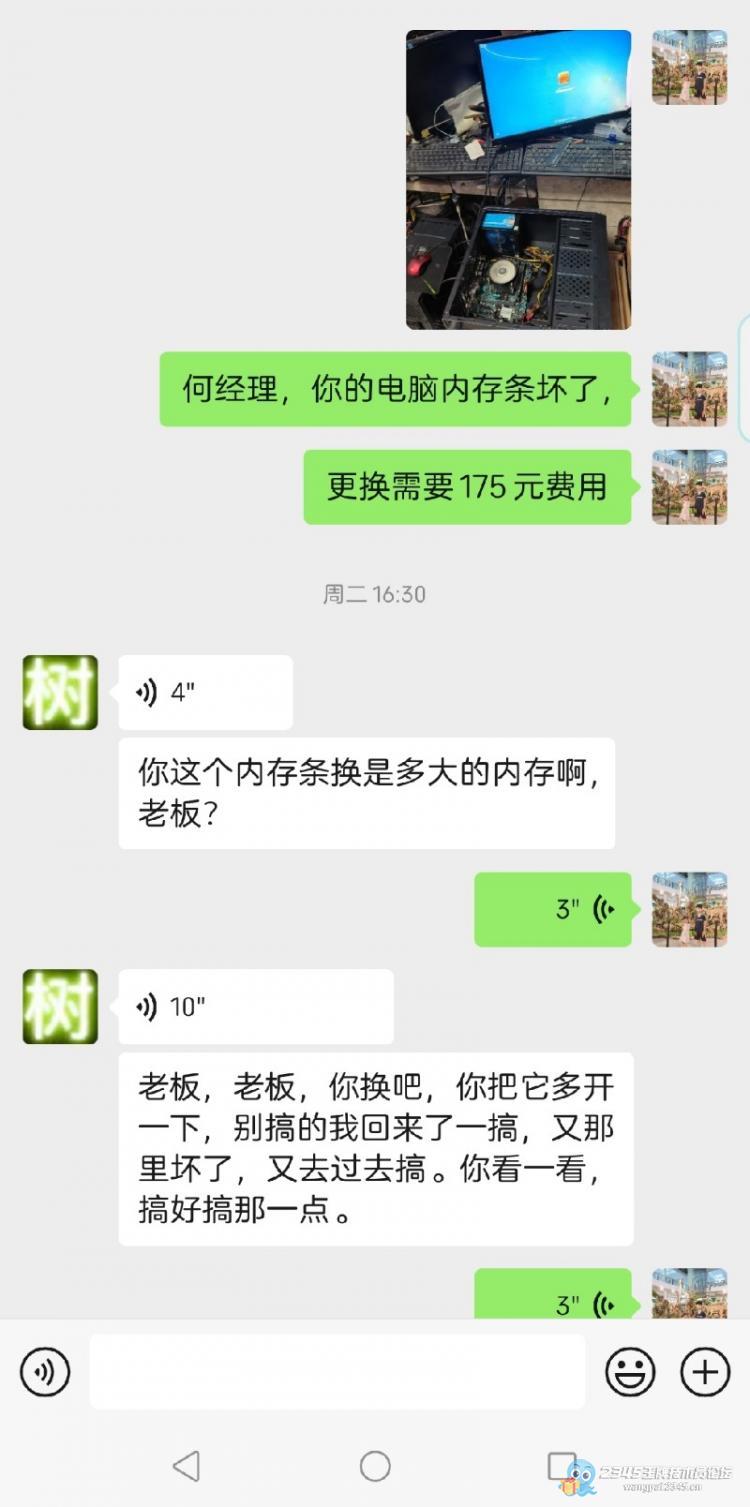Open the emoji picker

click(x=630, y=1371)
